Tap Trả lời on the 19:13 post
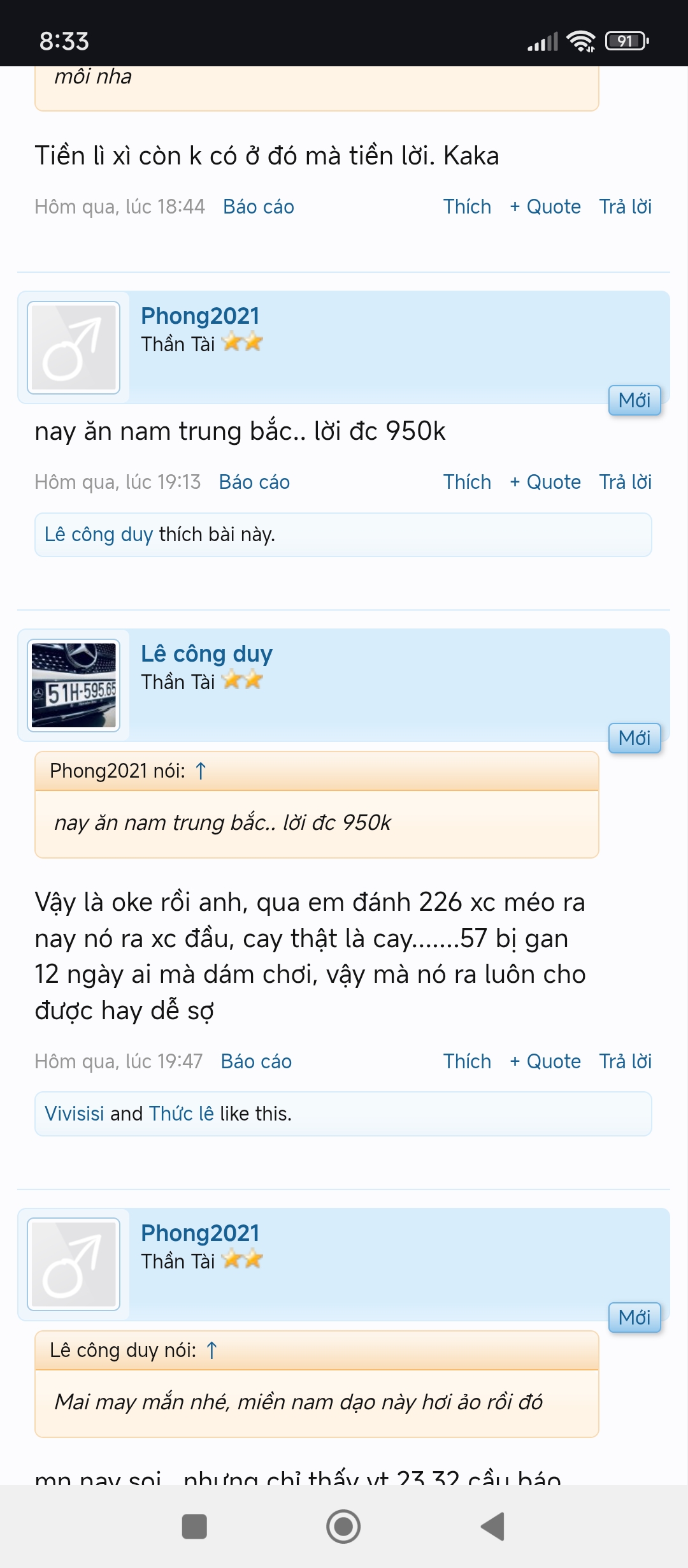This screenshot has height=1568, width=688. tap(625, 482)
